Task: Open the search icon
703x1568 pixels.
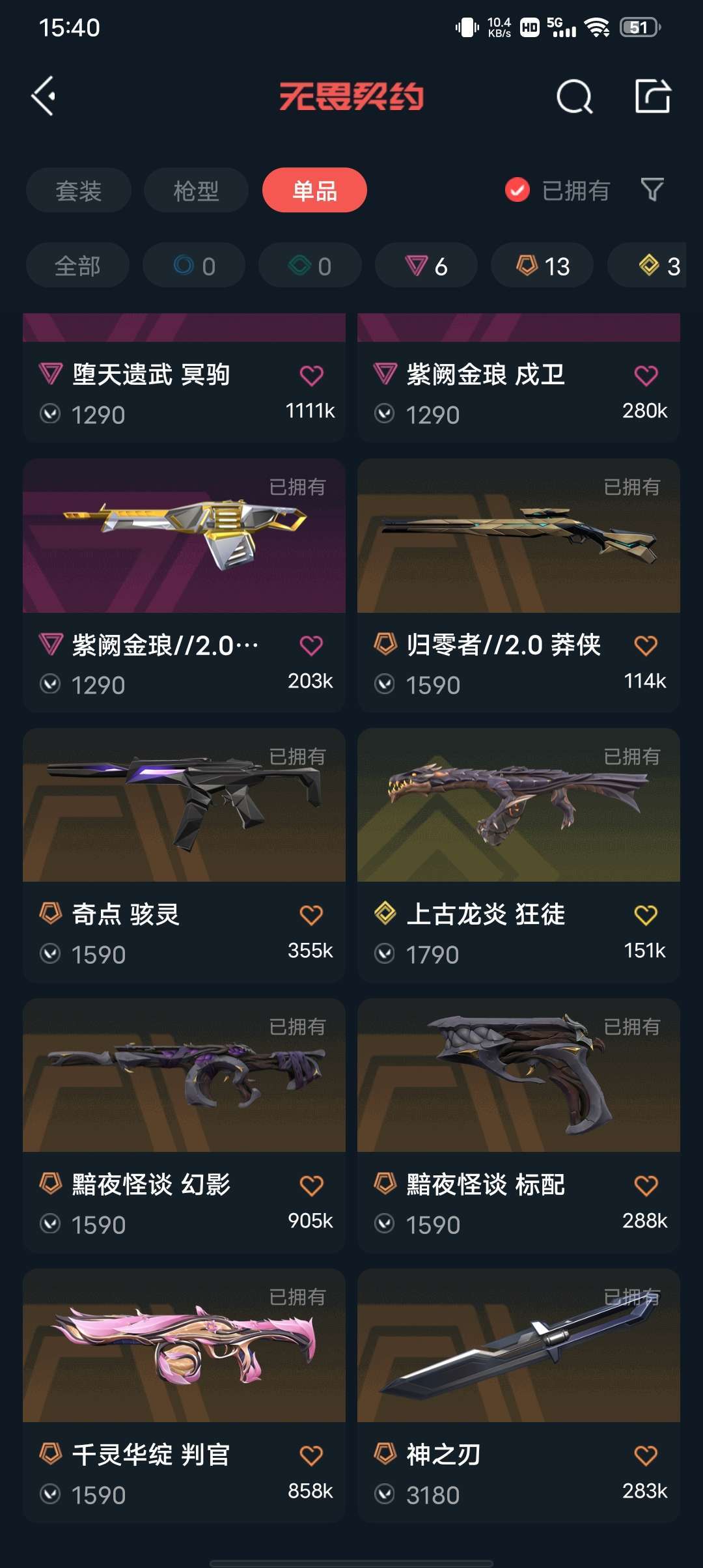Action: [574, 98]
